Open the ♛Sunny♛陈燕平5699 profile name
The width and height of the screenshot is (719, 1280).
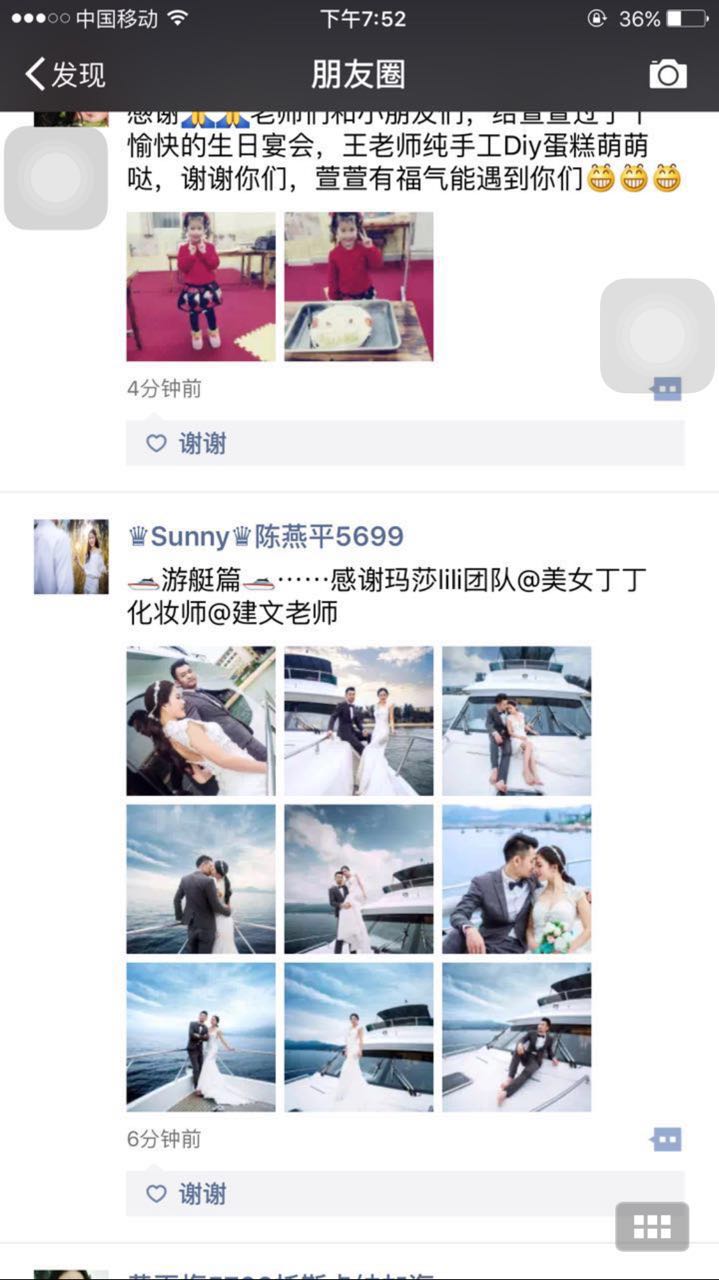click(266, 537)
